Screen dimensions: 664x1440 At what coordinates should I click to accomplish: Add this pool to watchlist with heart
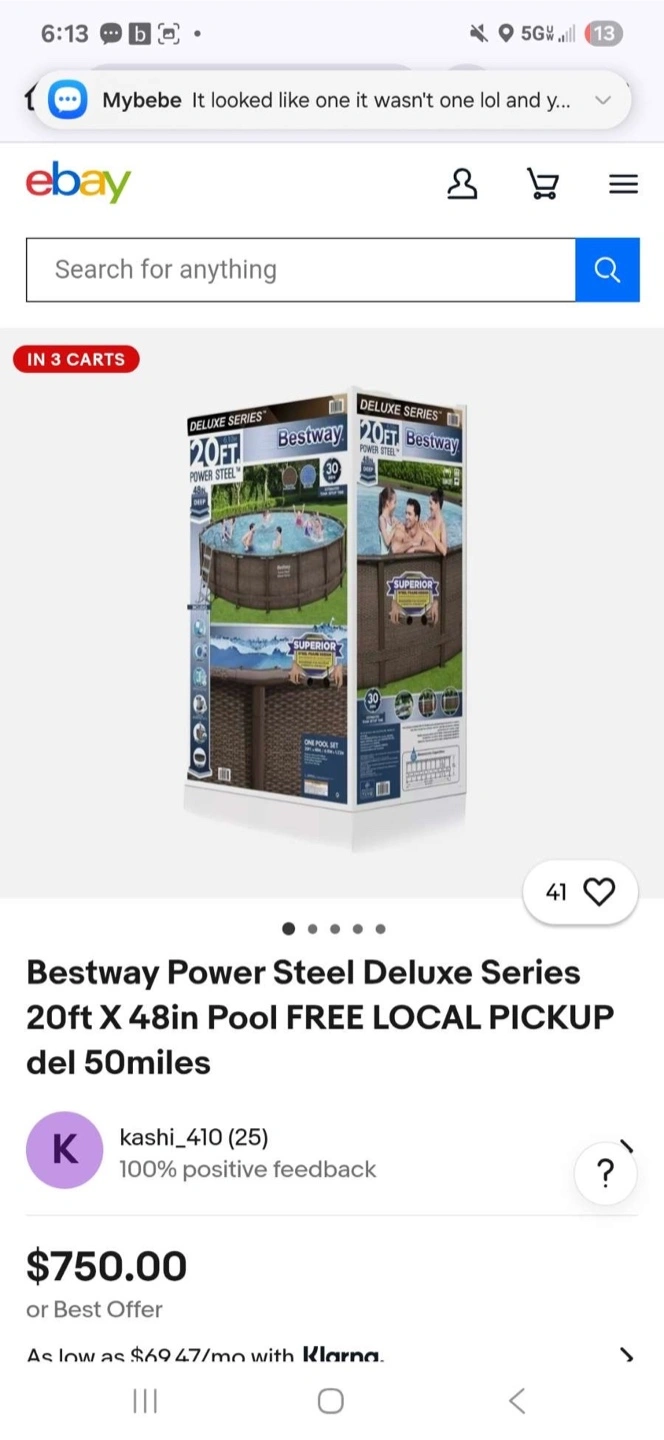pos(580,892)
